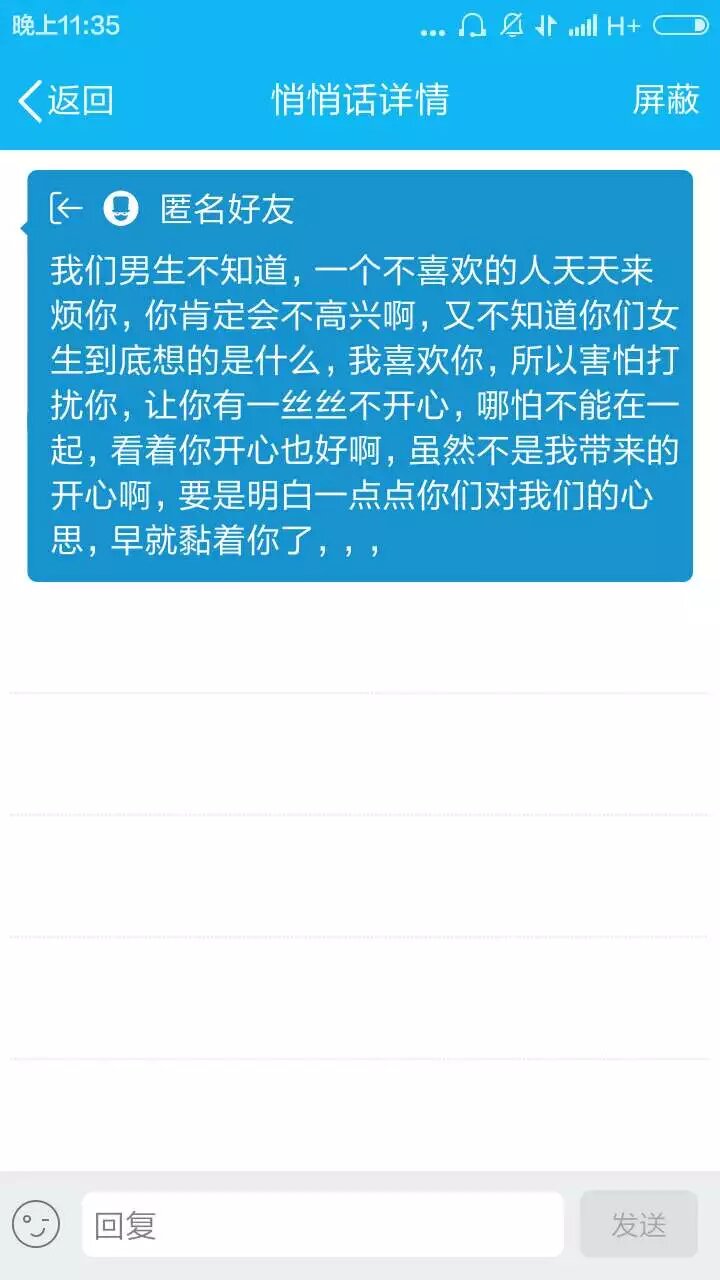
Task: Open the emoji picker smiley icon
Action: (x=36, y=1224)
